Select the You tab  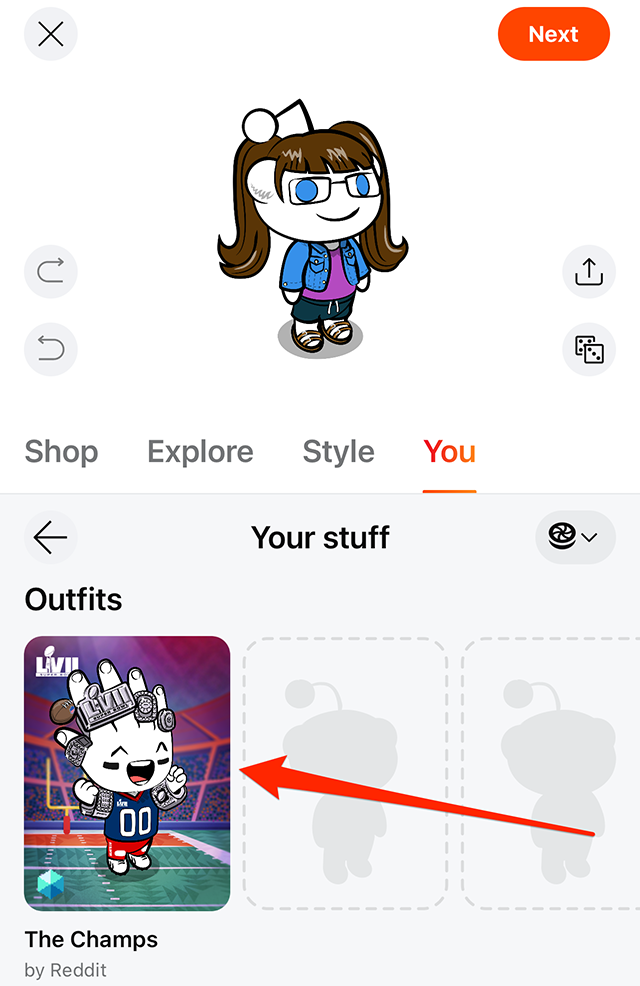pyautogui.click(x=449, y=452)
